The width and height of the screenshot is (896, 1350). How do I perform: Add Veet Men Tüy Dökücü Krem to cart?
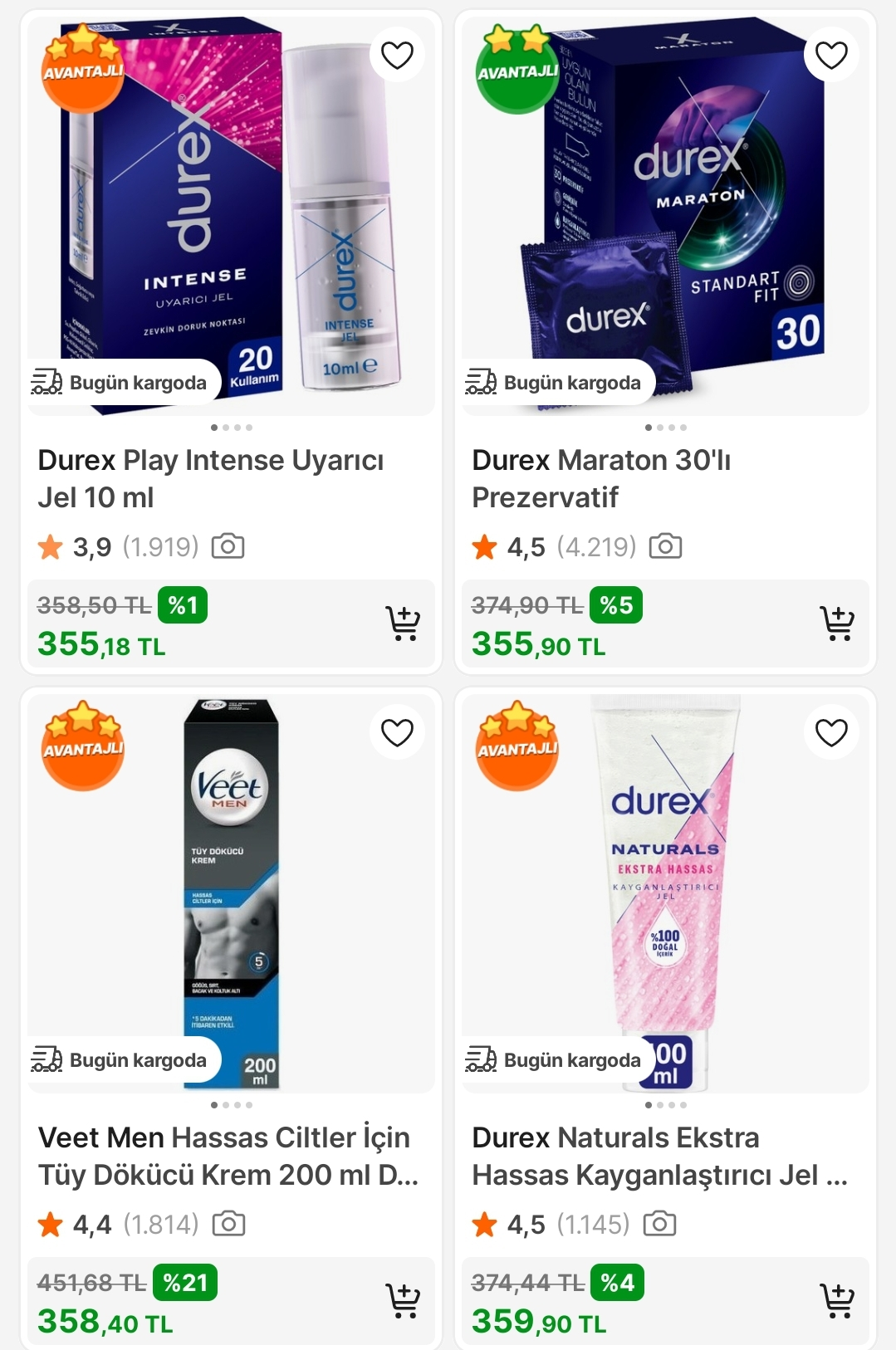click(403, 1301)
